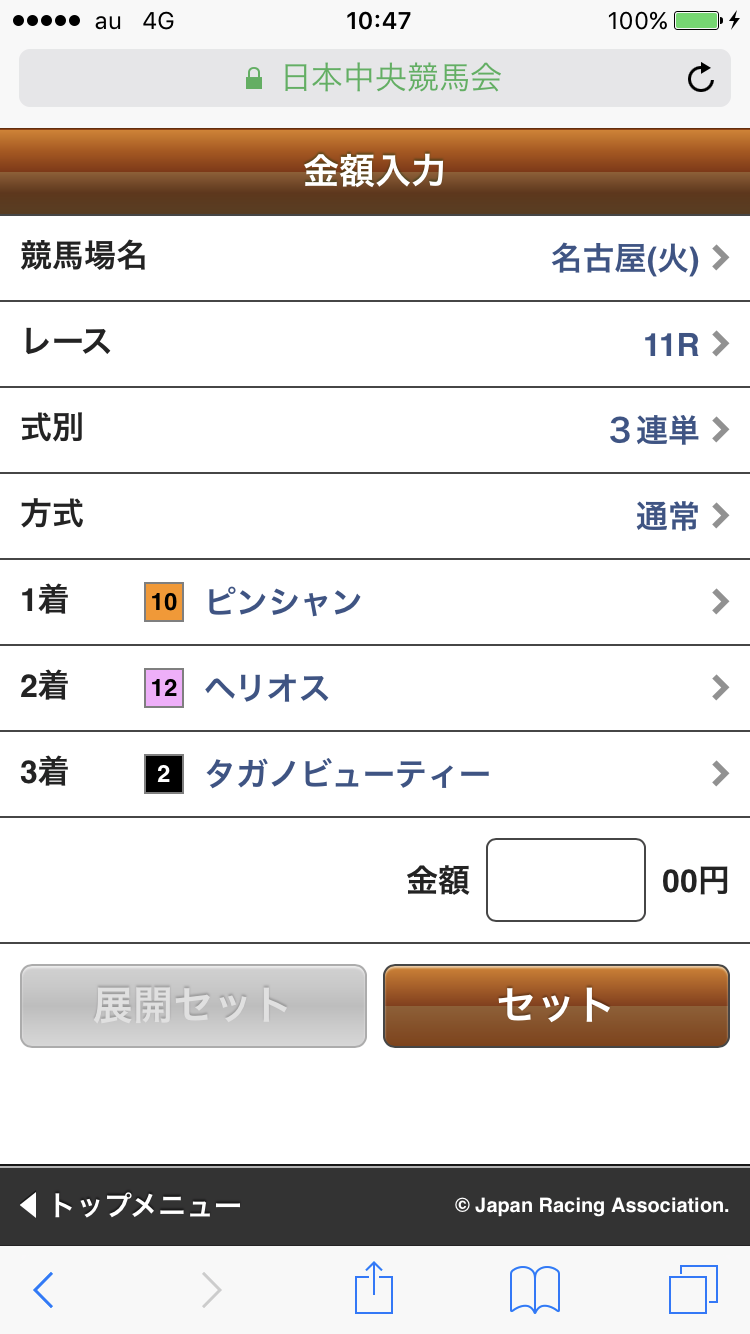Click the disabled 展開セット button

192,1007
